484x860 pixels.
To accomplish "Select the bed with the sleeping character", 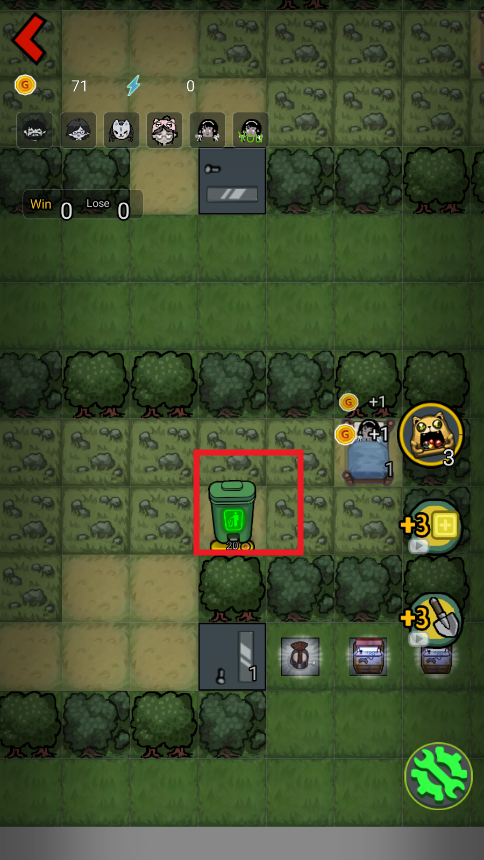I will 369,453.
